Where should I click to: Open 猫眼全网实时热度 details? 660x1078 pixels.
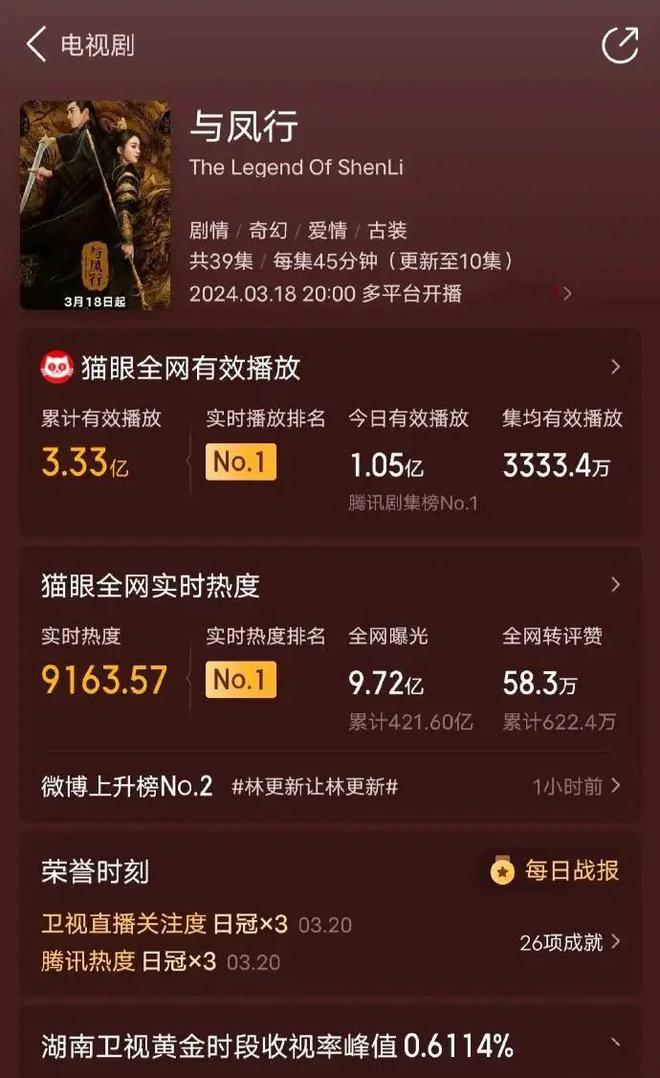(x=615, y=584)
